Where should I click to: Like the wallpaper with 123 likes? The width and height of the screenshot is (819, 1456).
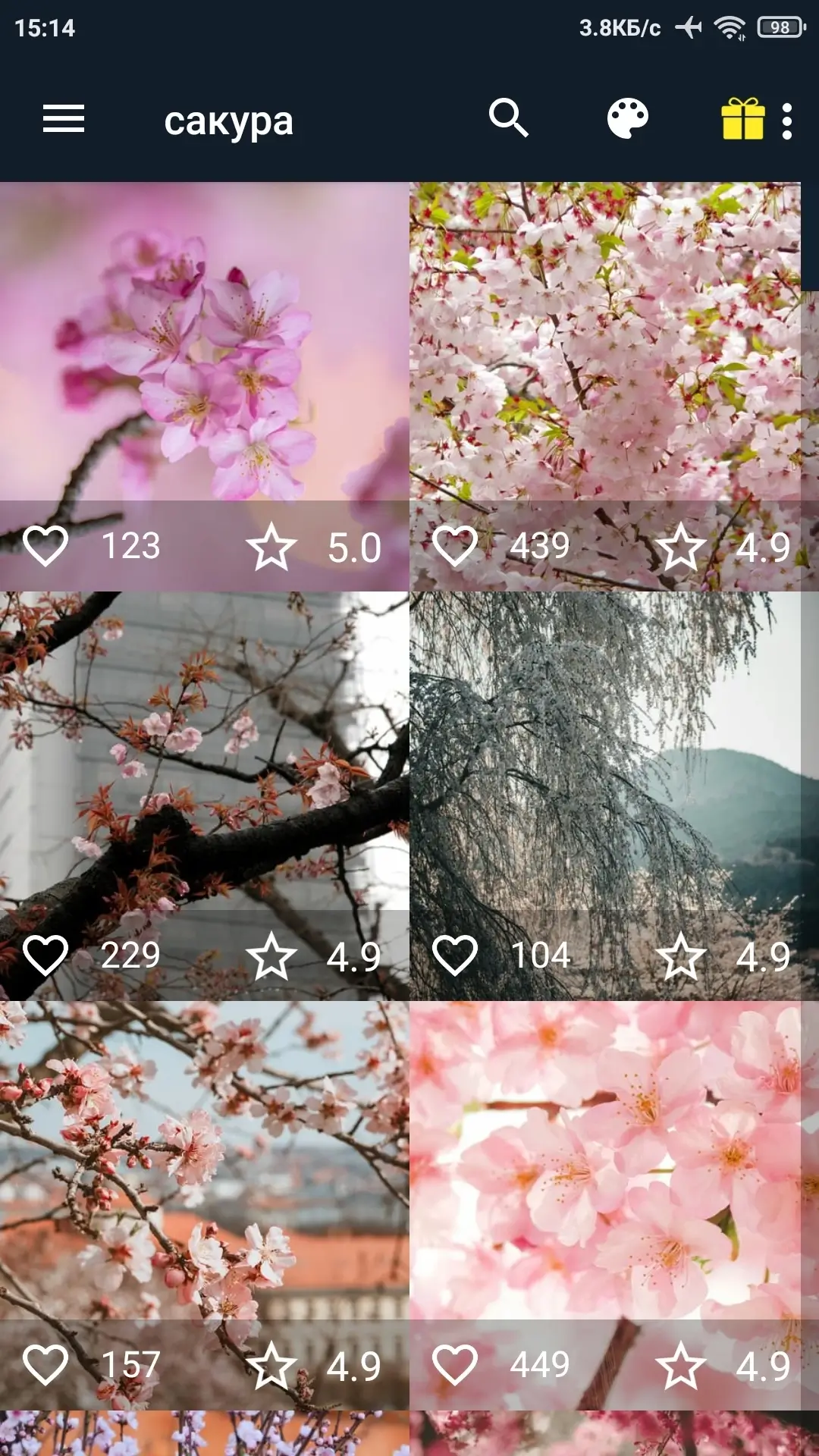(45, 546)
